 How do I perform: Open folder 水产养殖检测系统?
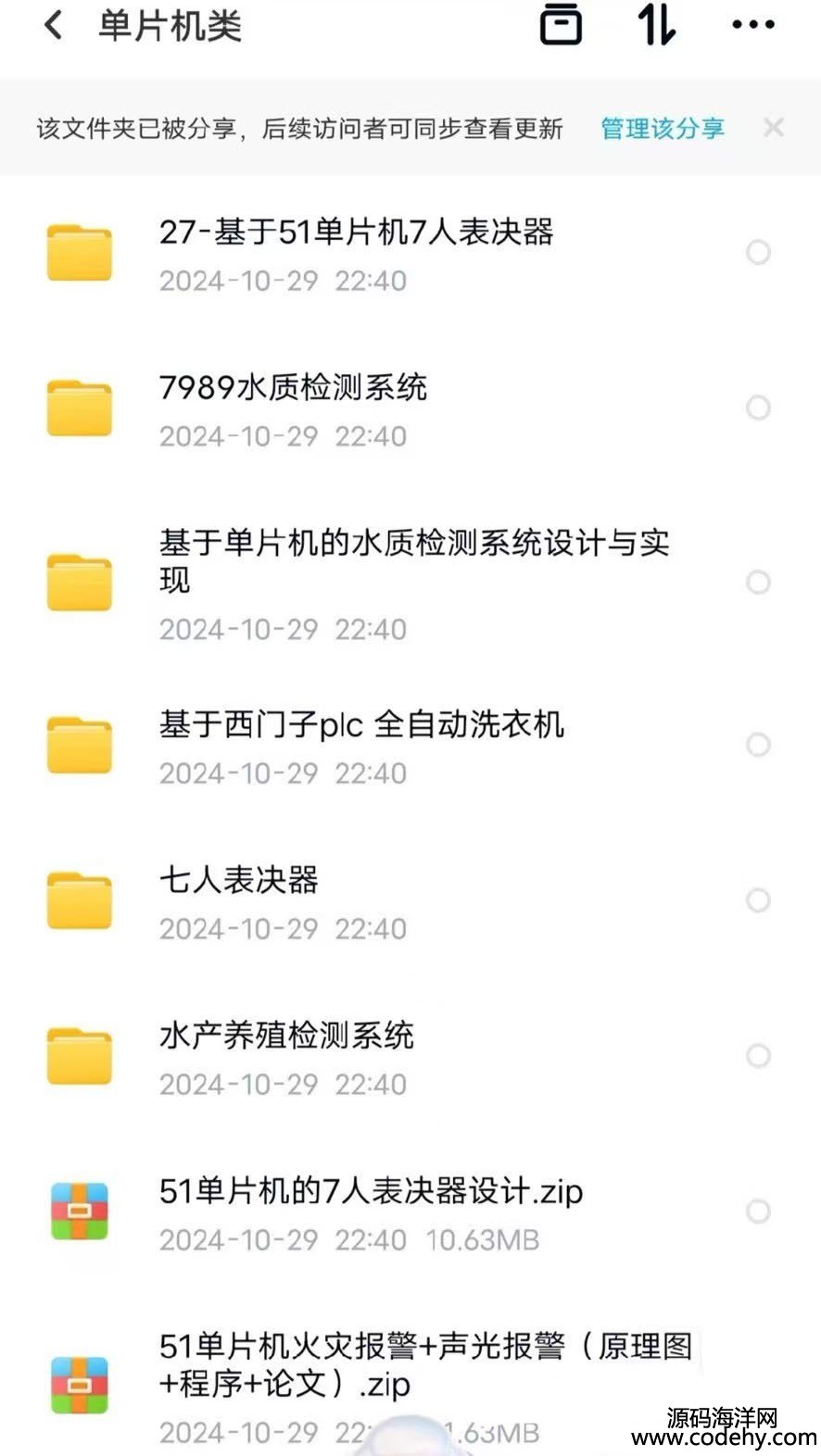(x=286, y=1036)
